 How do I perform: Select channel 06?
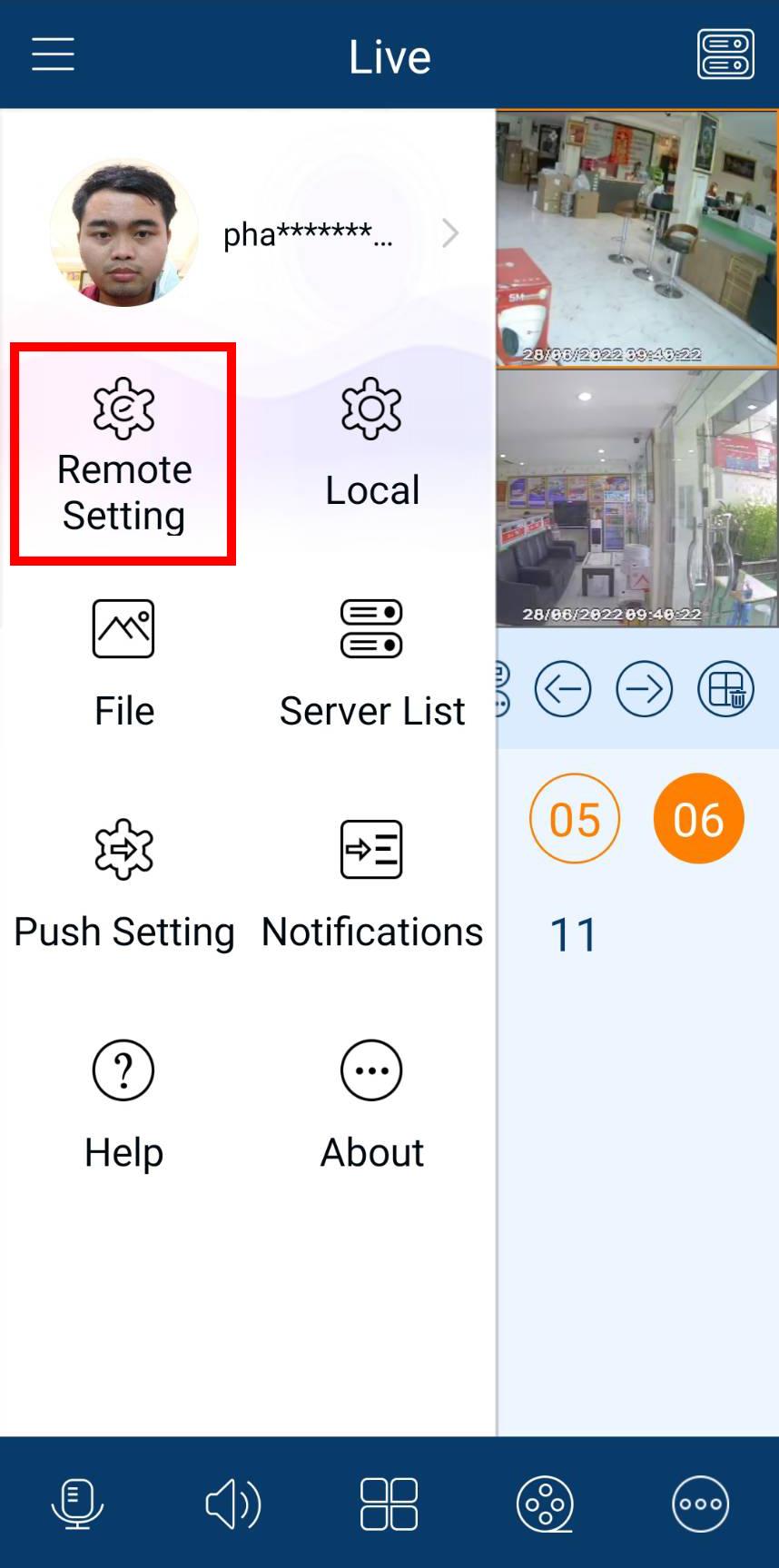pos(698,819)
